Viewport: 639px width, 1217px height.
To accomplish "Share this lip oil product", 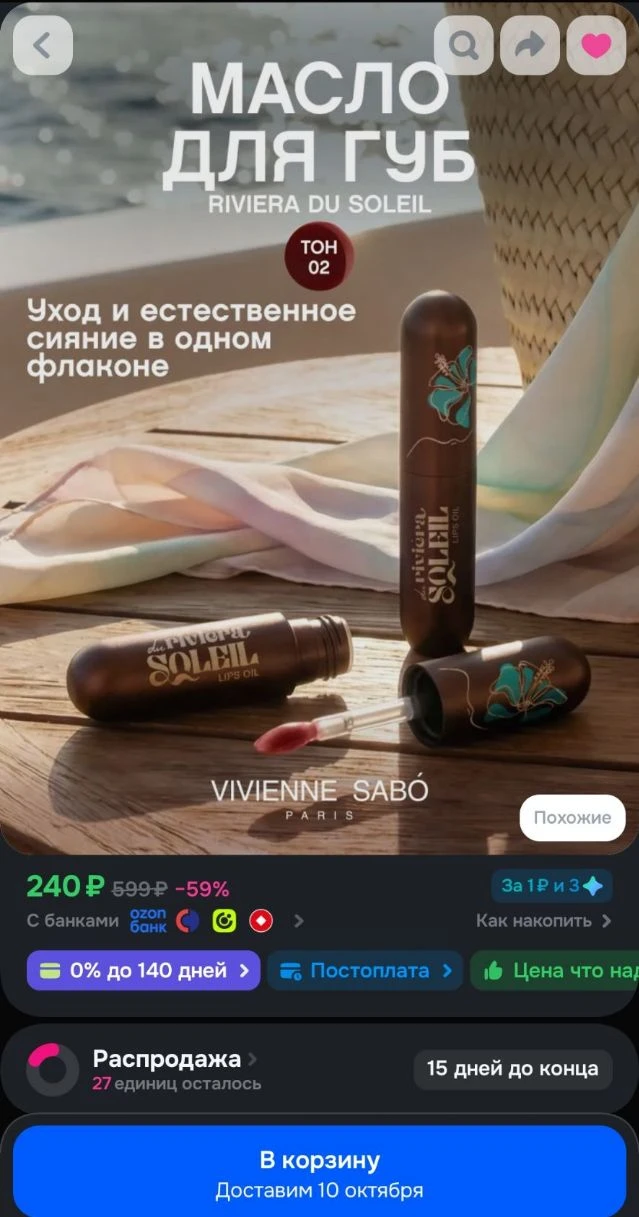I will pos(530,45).
